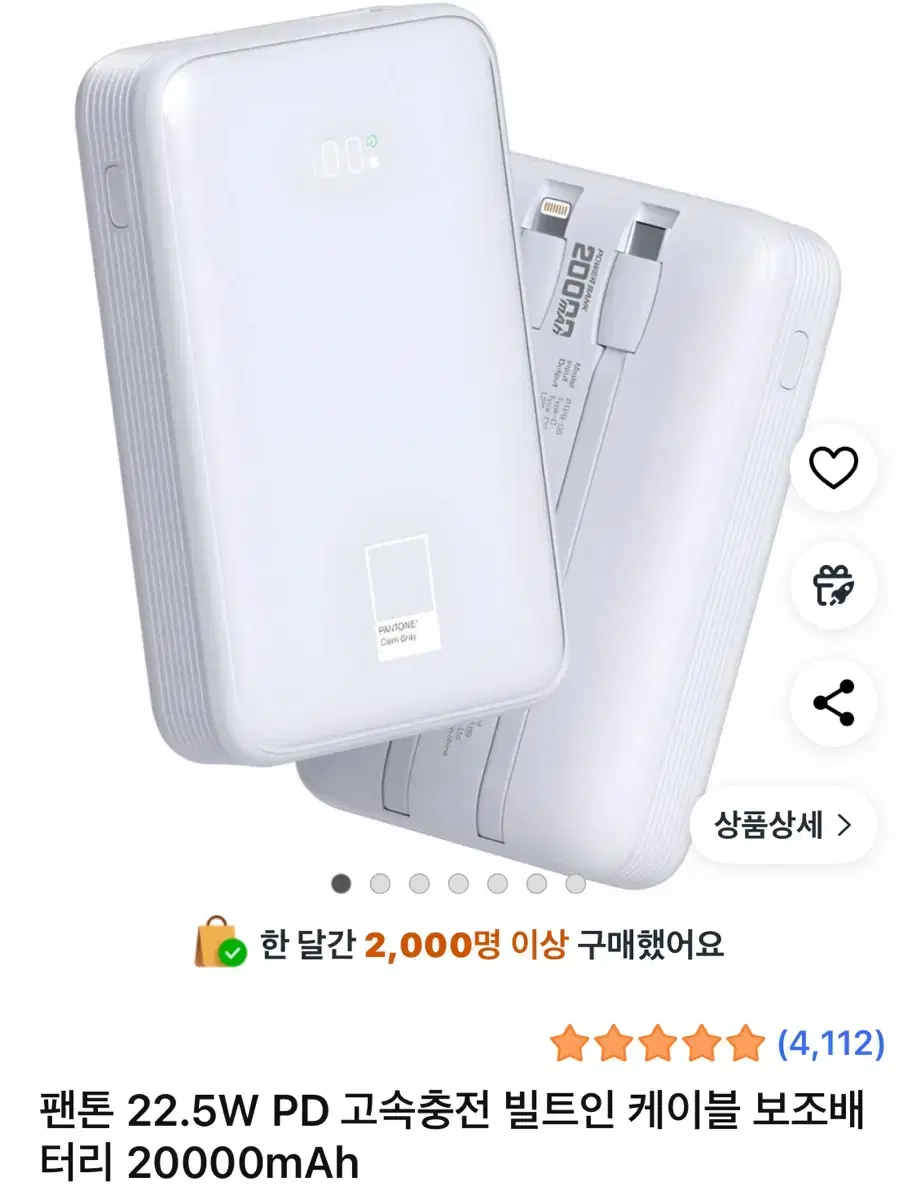Click the active first carousel dot
The height and width of the screenshot is (1200, 917).
pyautogui.click(x=341, y=882)
